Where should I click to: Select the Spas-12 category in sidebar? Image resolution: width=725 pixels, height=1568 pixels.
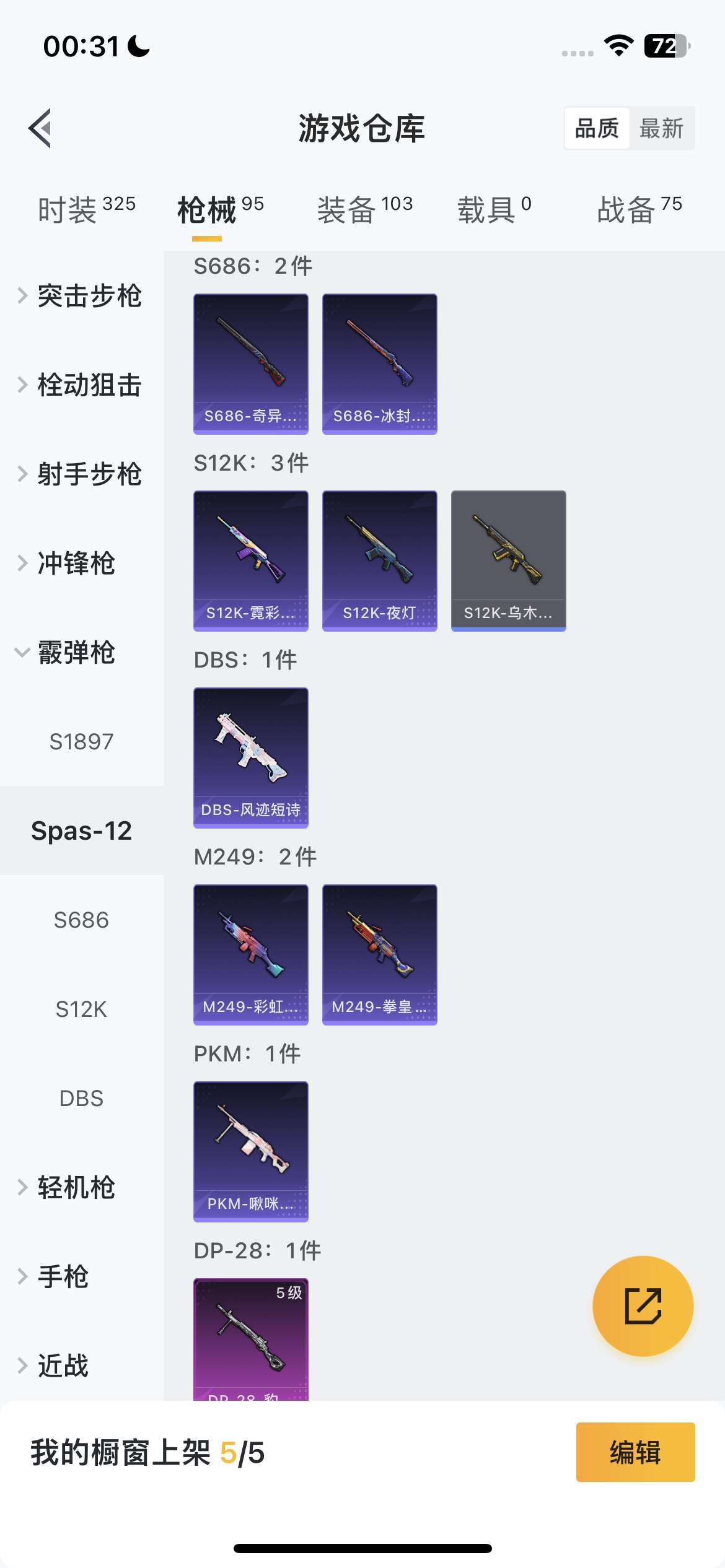tap(81, 831)
